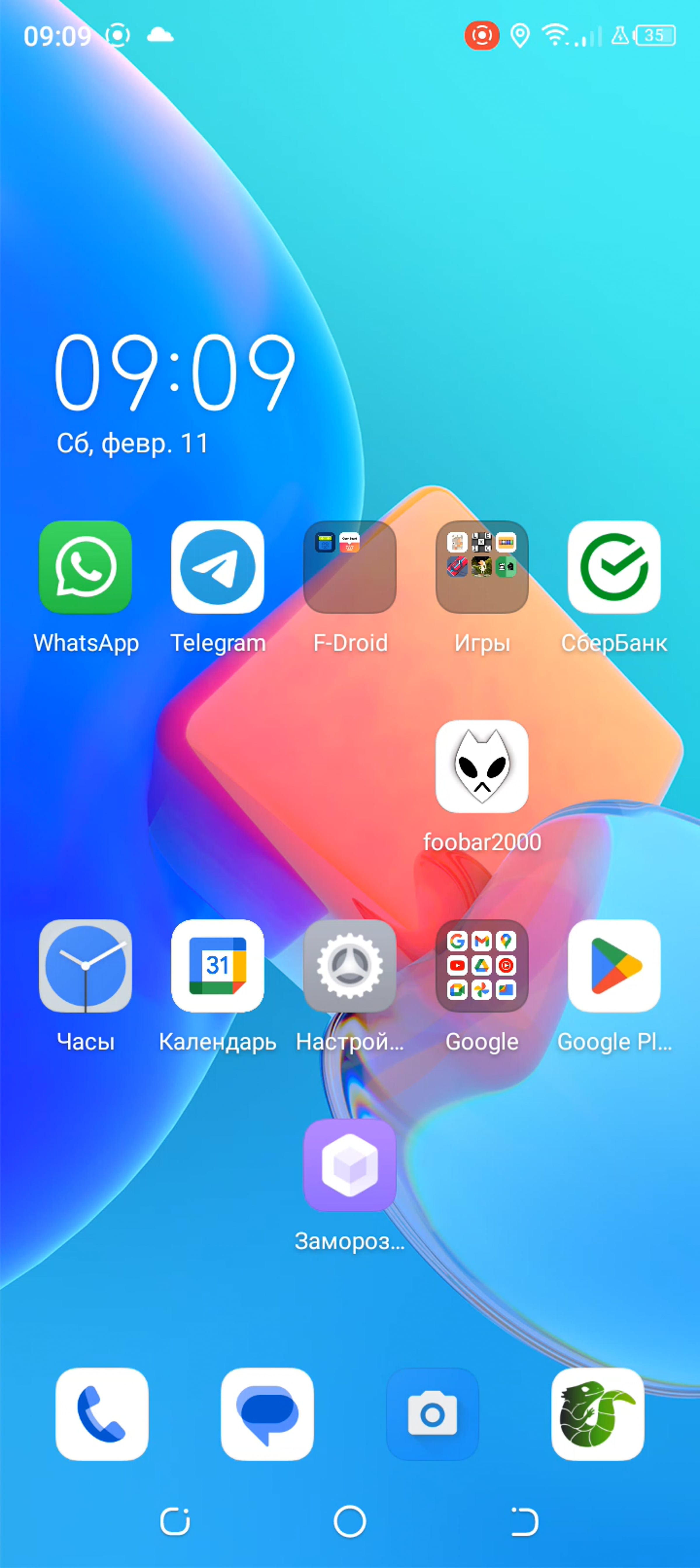The height and width of the screenshot is (1568, 700).
Task: Launch Telegram
Action: [218, 567]
